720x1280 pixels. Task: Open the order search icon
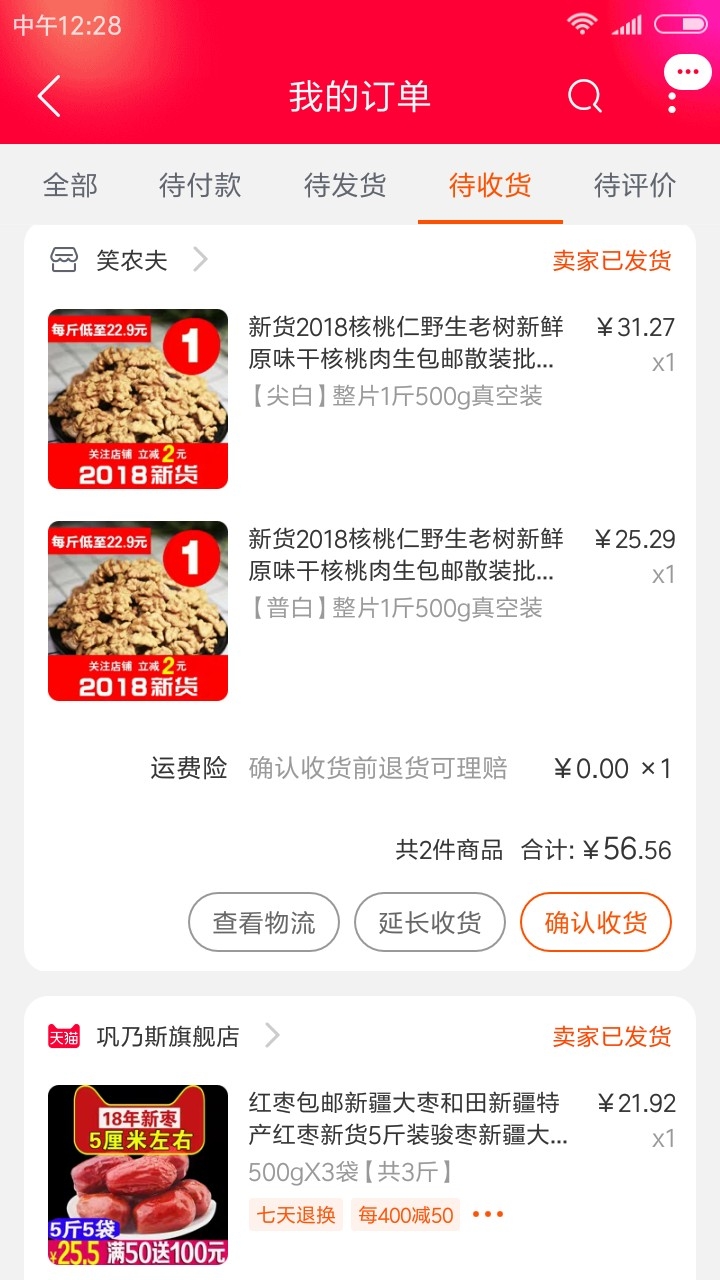pos(585,97)
